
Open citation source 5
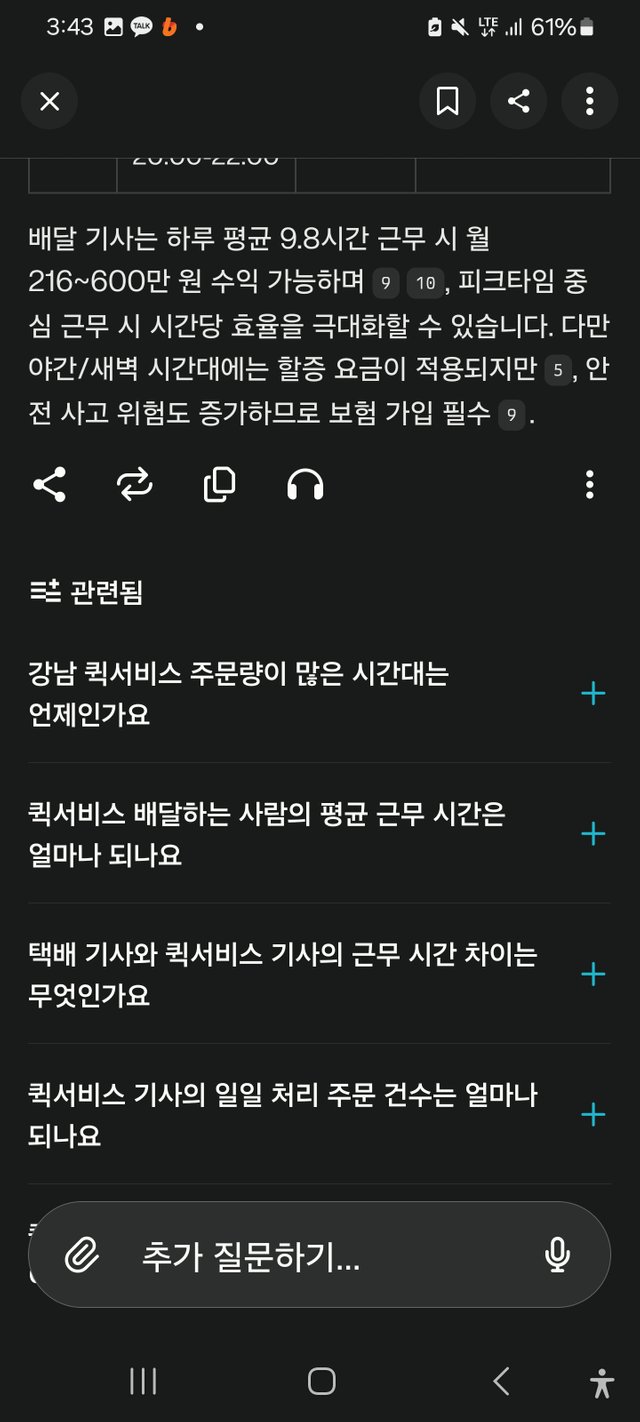click(558, 372)
